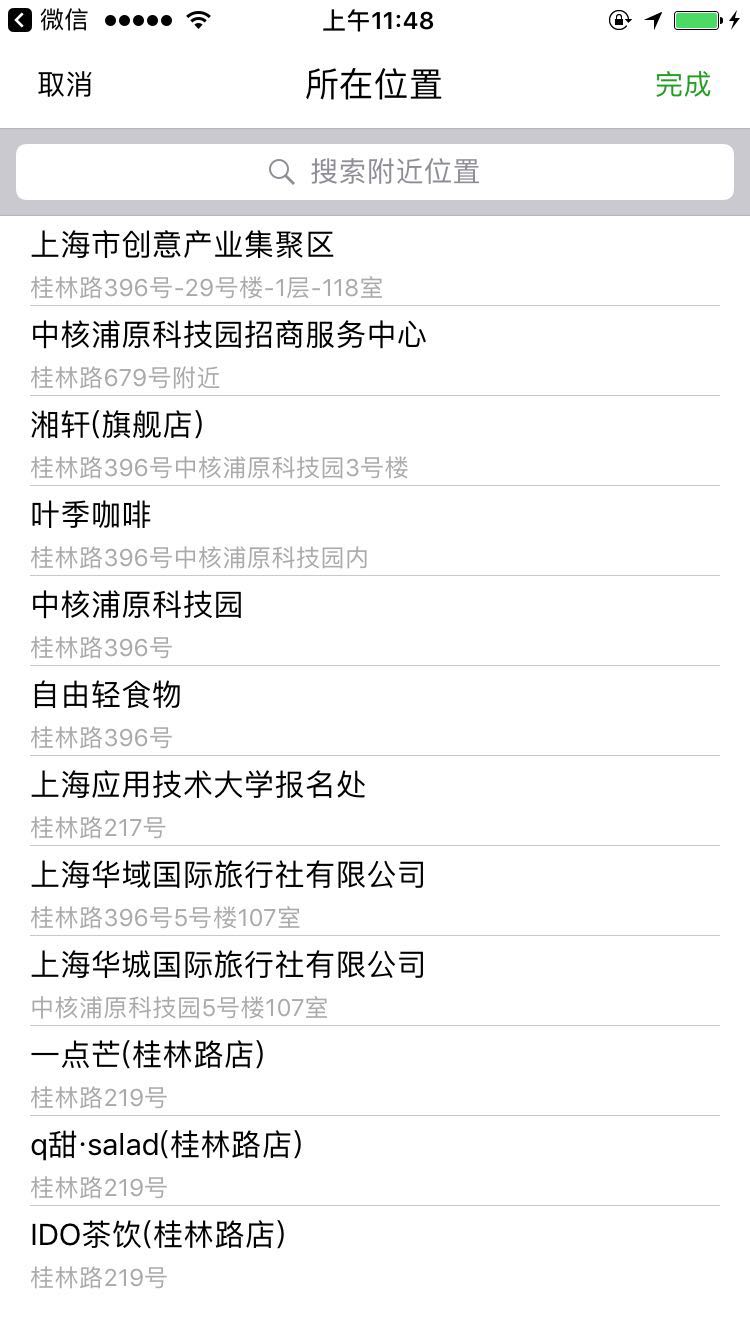Select 中核浦原科技园 at 桂林路396号

[x=375, y=621]
